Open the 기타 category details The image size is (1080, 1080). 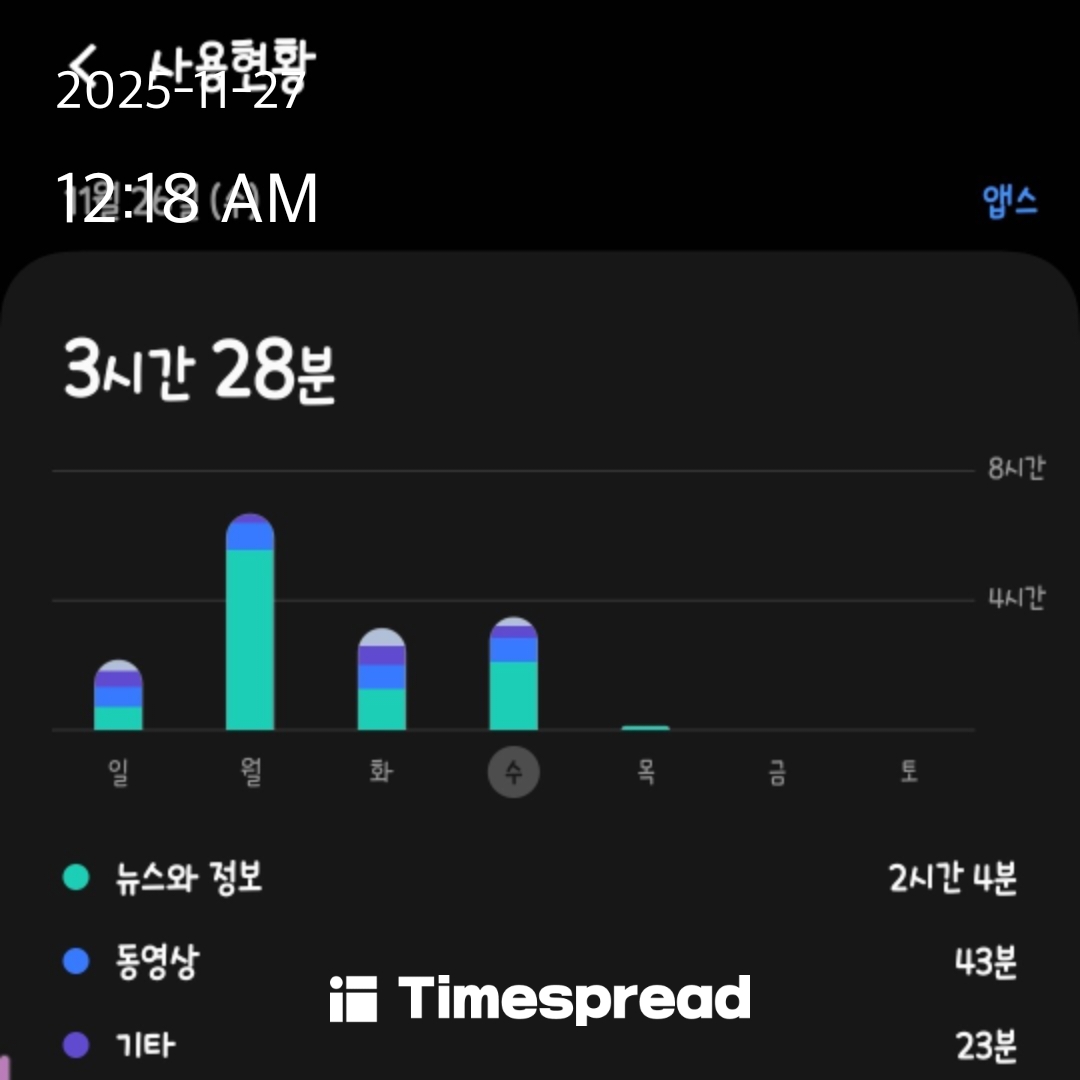(x=540, y=1046)
